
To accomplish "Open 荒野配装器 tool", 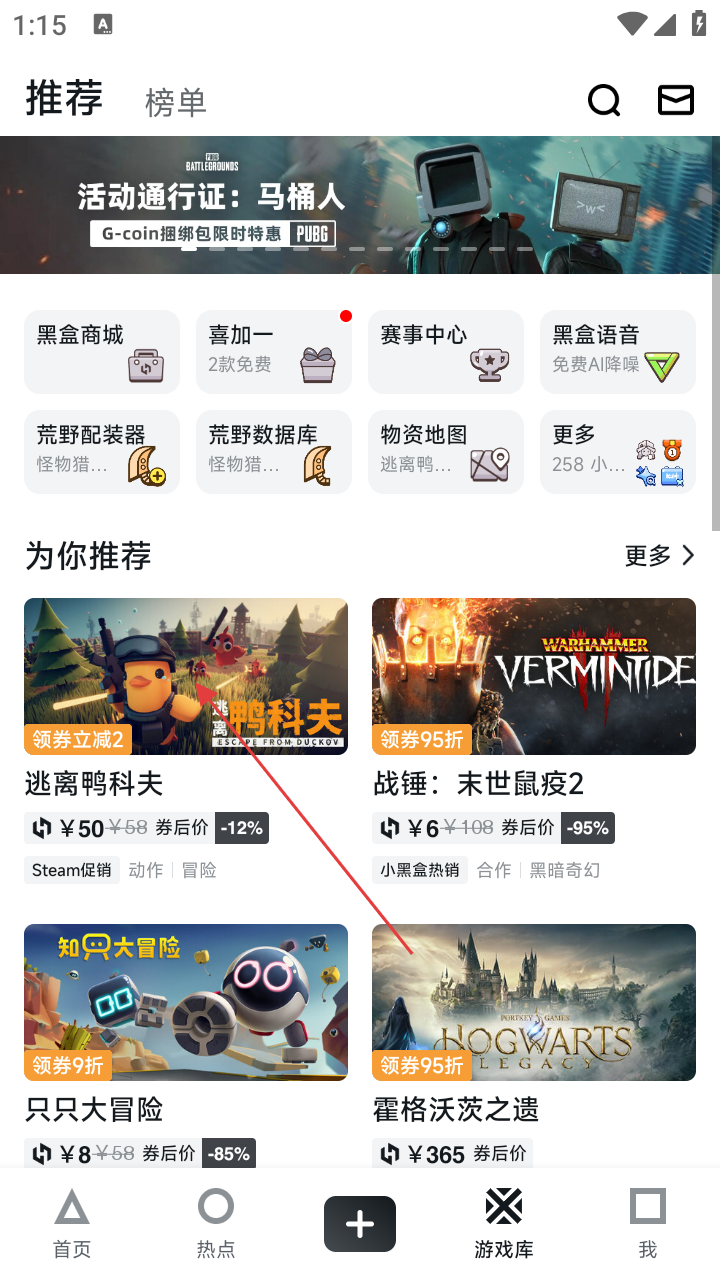I will click(x=102, y=451).
